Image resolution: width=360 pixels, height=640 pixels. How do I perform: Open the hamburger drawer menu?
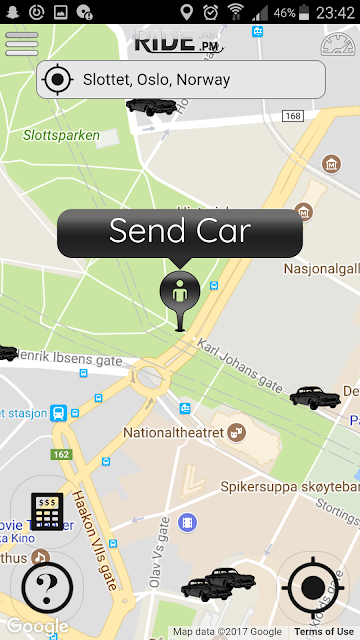[22, 44]
